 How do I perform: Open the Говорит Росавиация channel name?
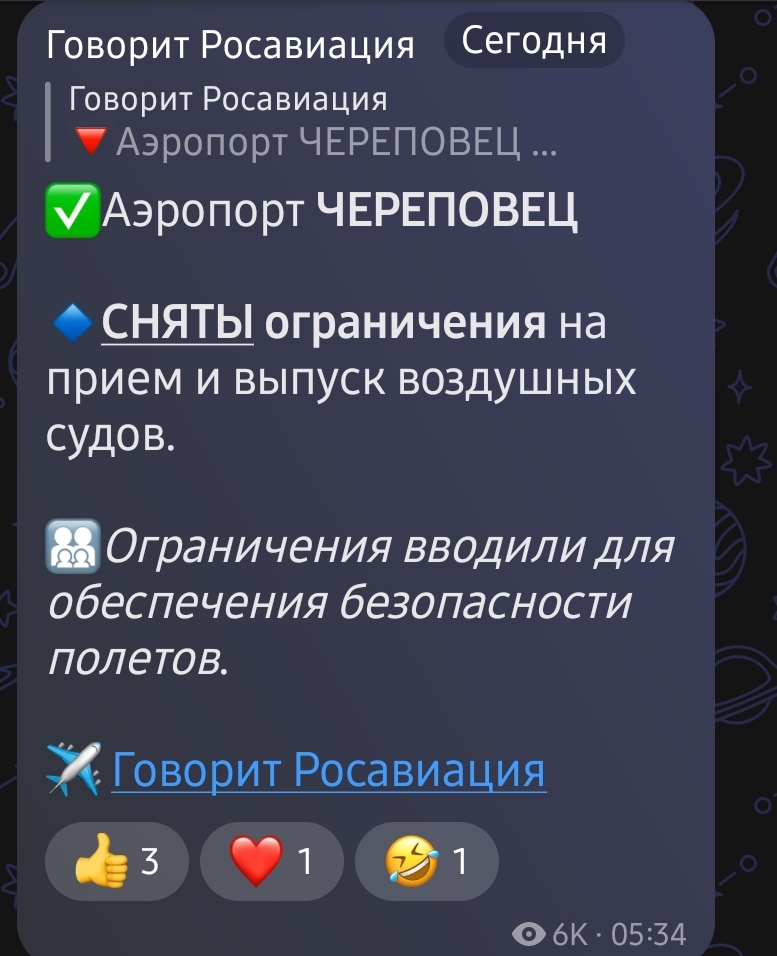coord(230,44)
